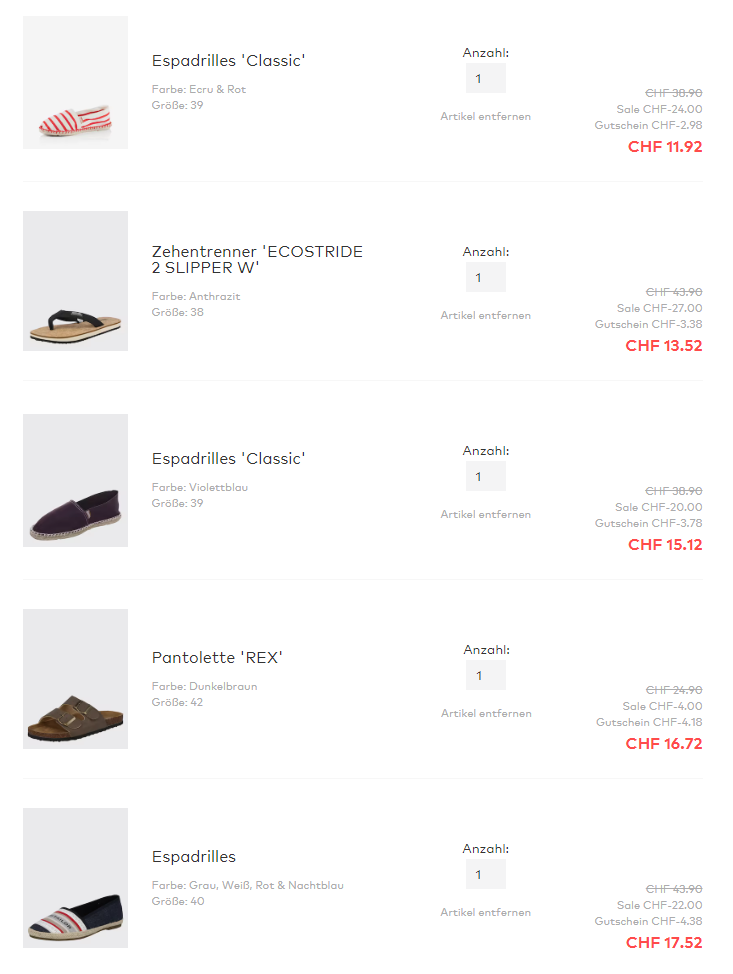
Task: Edit quantity for Ecru & Rot Espadrilles
Action: click(485, 79)
